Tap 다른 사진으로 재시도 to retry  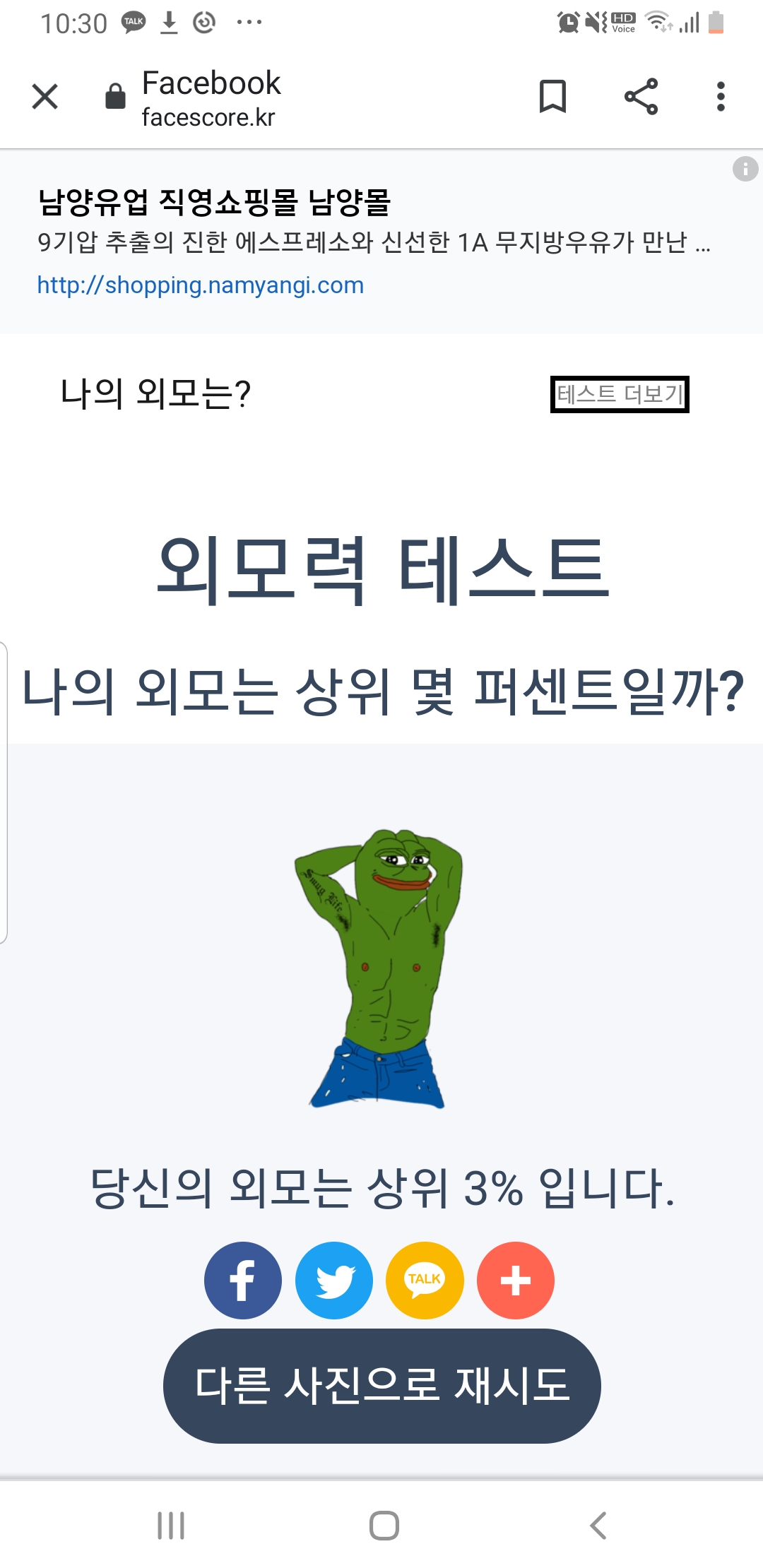coord(381,1386)
